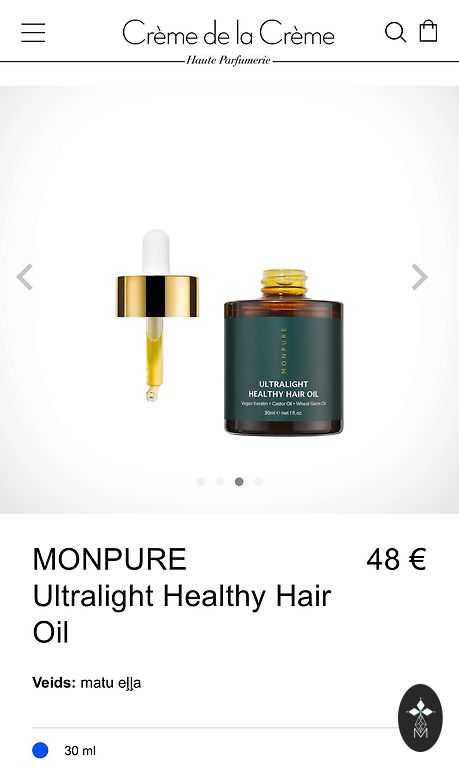Open the floating round M widget
This screenshot has width=459, height=768.
click(x=420, y=718)
